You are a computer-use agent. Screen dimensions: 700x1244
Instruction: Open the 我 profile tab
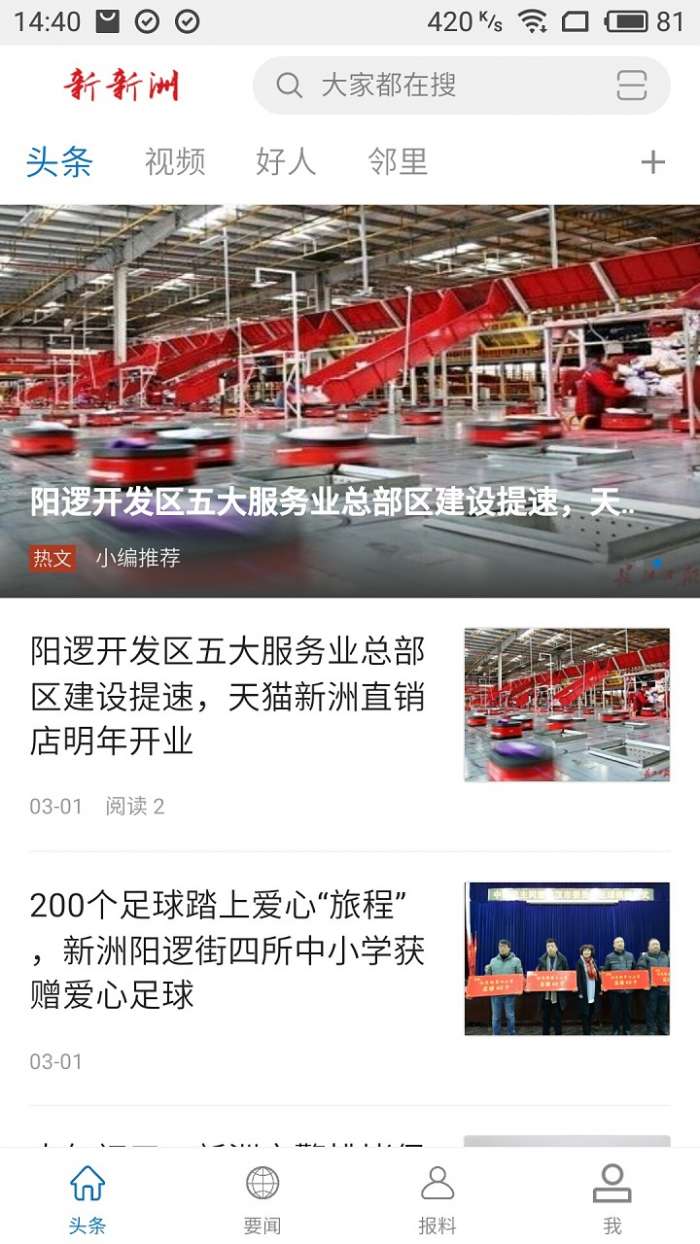[612, 1198]
